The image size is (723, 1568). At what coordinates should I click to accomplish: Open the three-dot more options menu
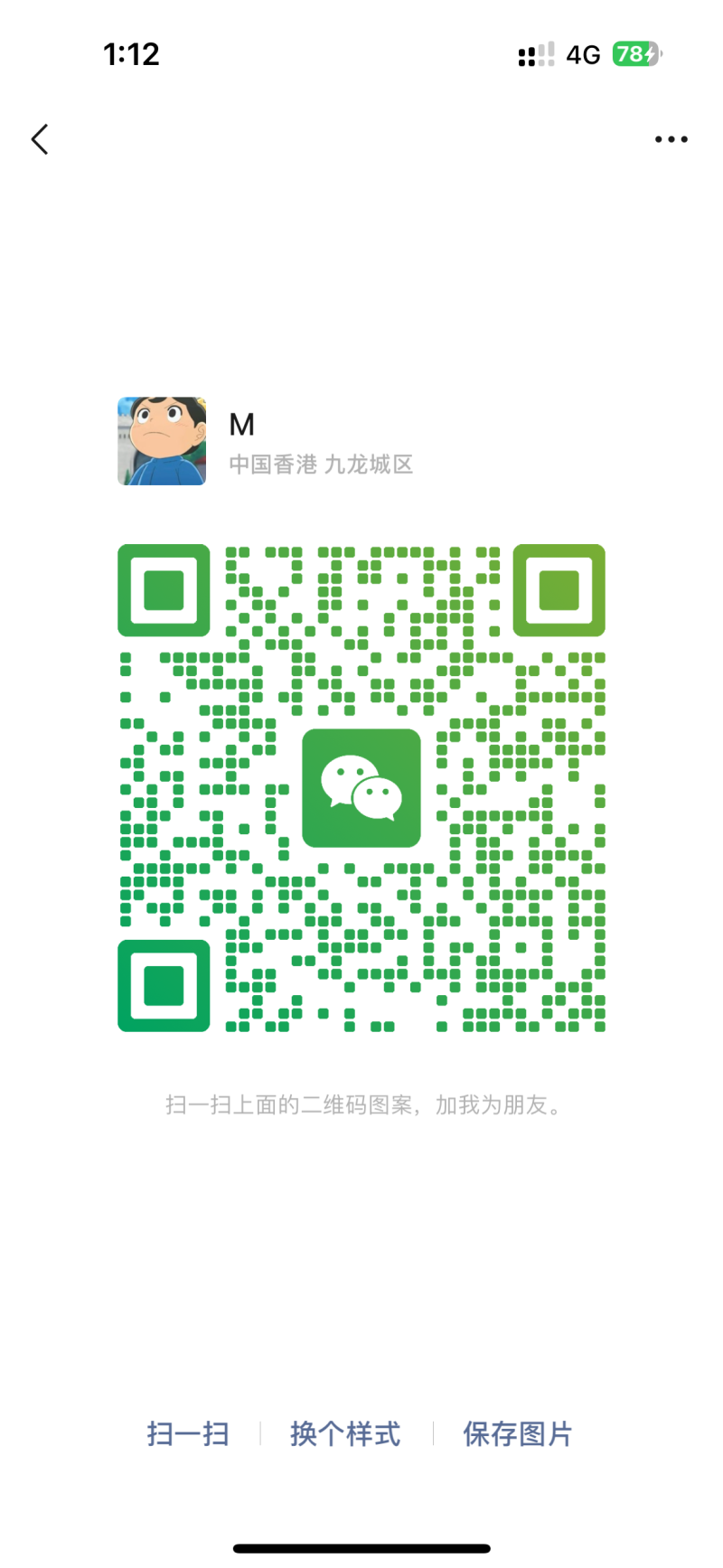tap(671, 139)
